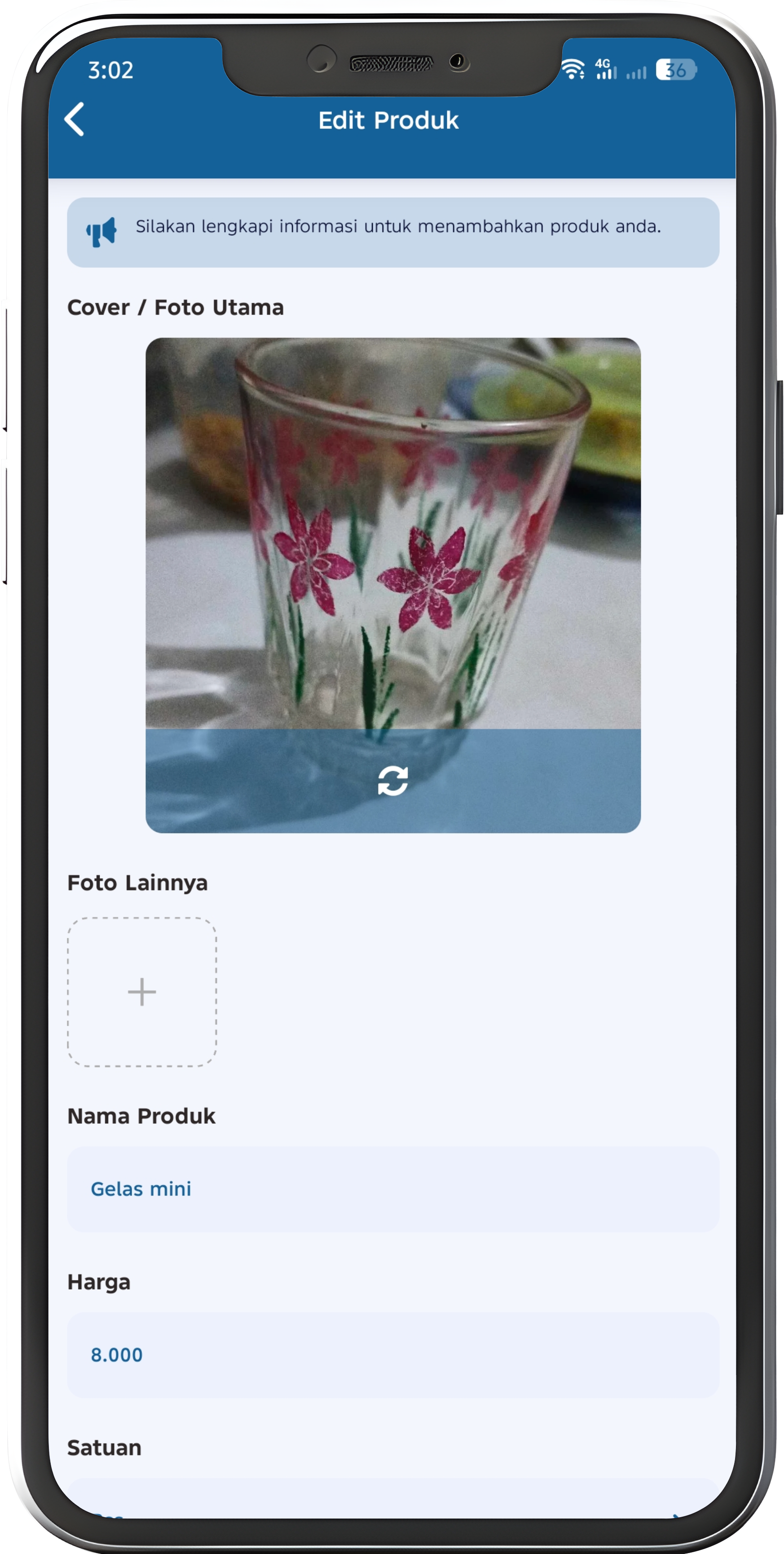Edit the Harga price field
Image resolution: width=784 pixels, height=1554 pixels.
tap(392, 1355)
